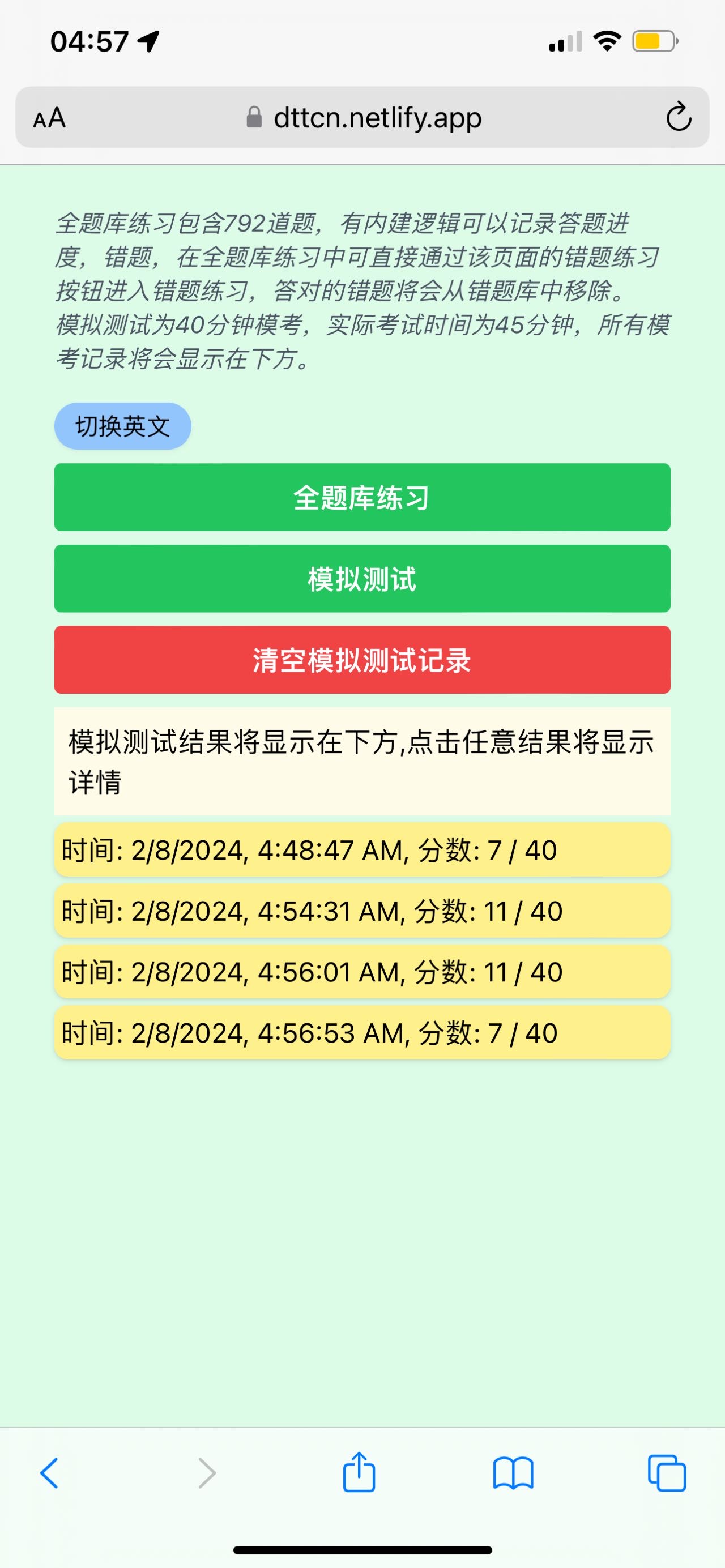This screenshot has height=1568, width=725.
Task: Open the AA reader options menu
Action: click(x=49, y=117)
